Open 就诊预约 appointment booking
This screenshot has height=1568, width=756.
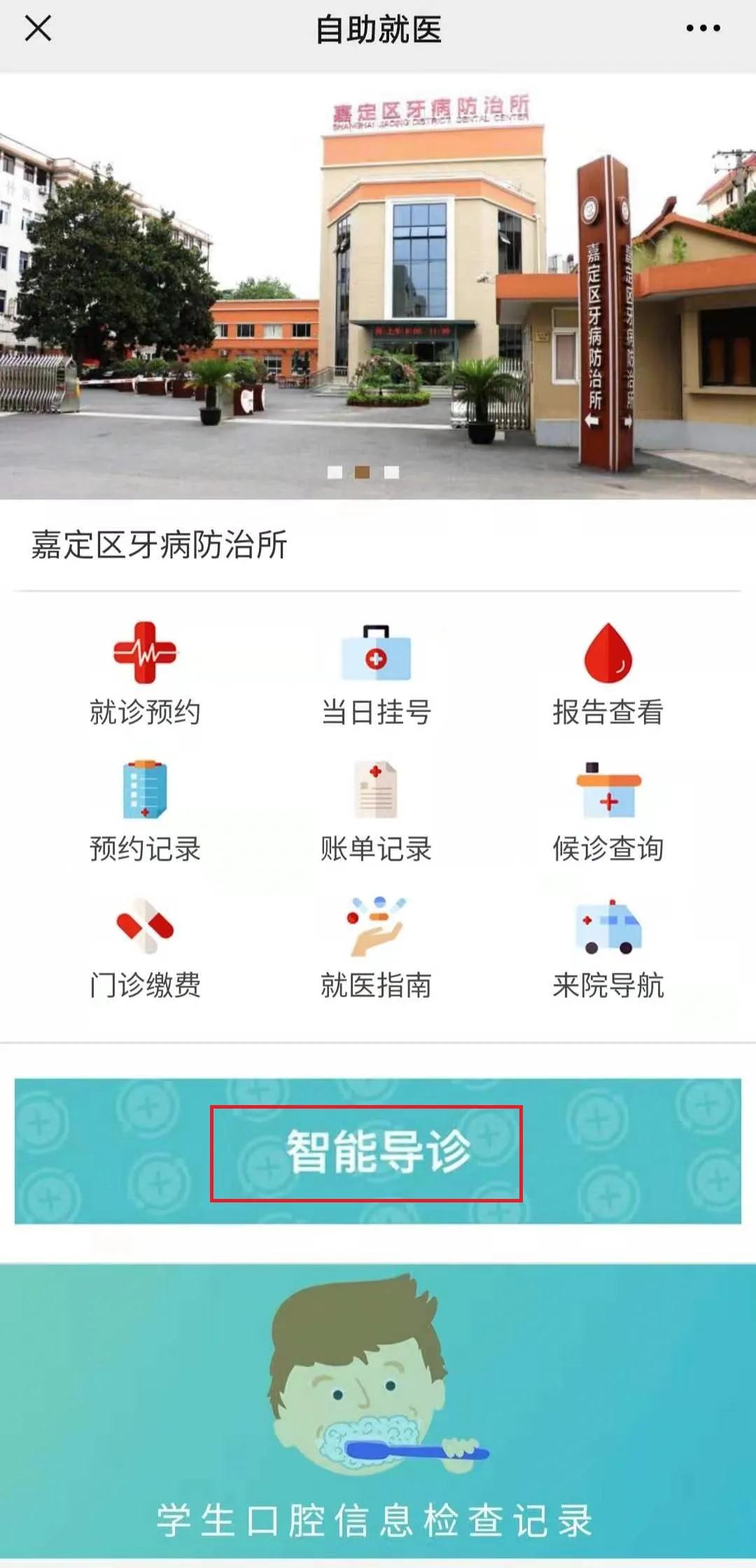point(145,674)
